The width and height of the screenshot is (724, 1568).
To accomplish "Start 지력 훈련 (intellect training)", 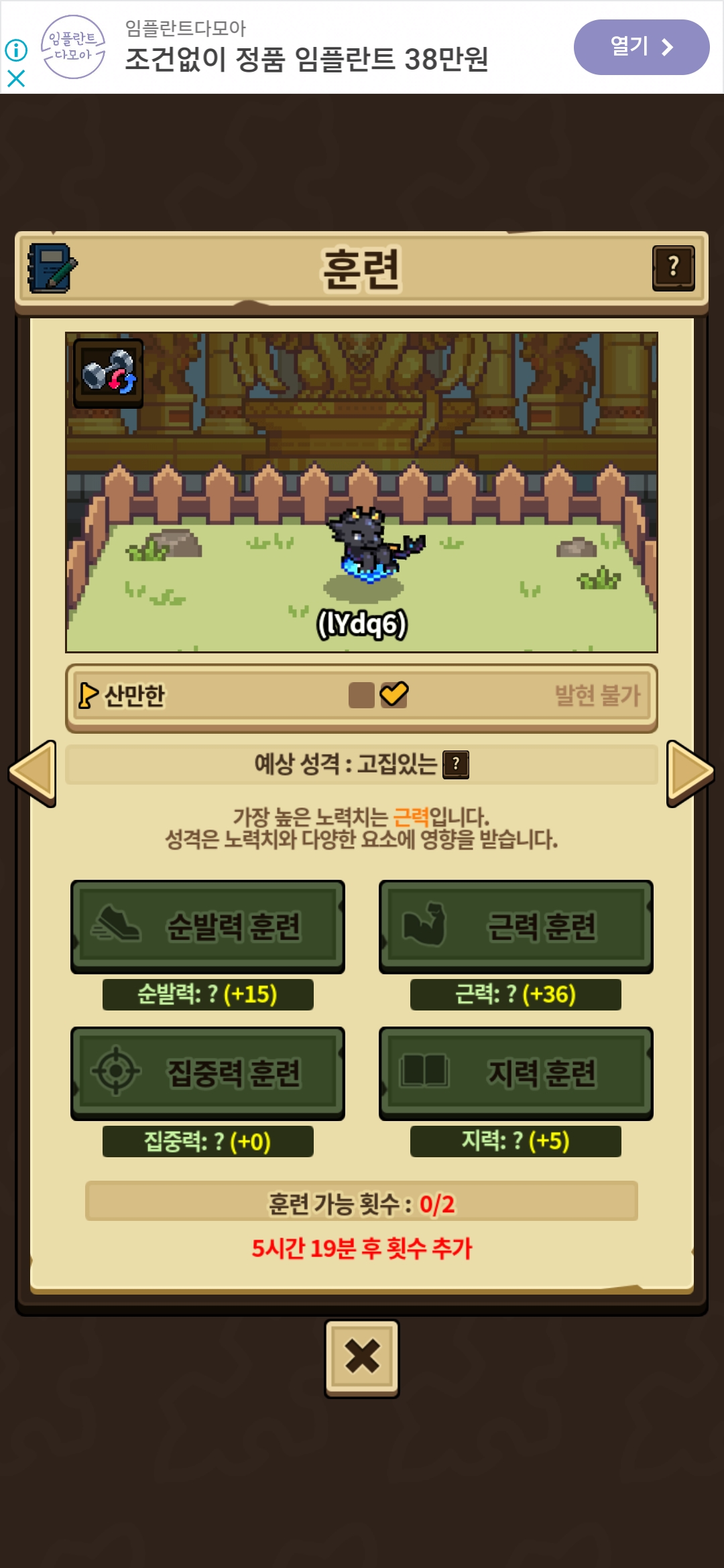I will (x=516, y=1073).
